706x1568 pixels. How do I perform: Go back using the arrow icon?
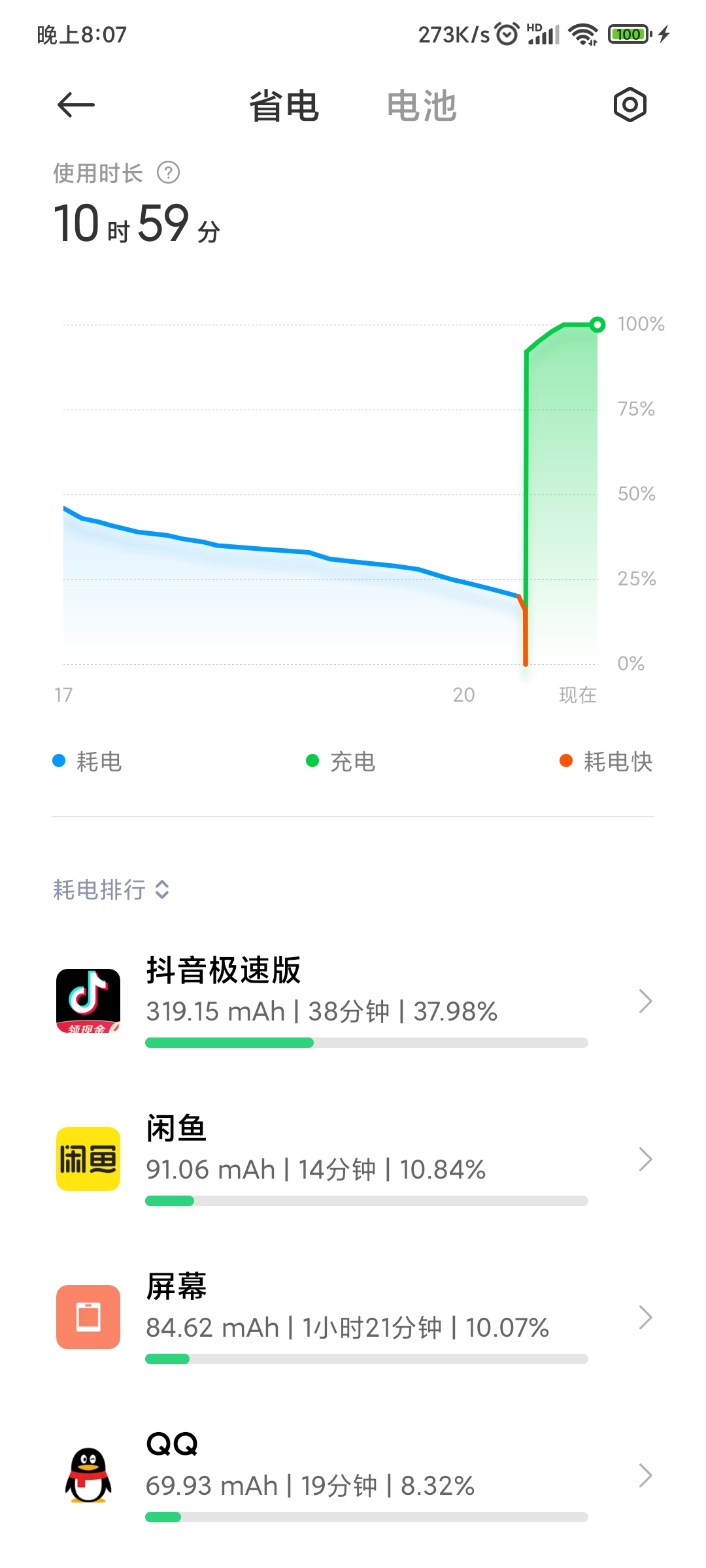pyautogui.click(x=76, y=105)
